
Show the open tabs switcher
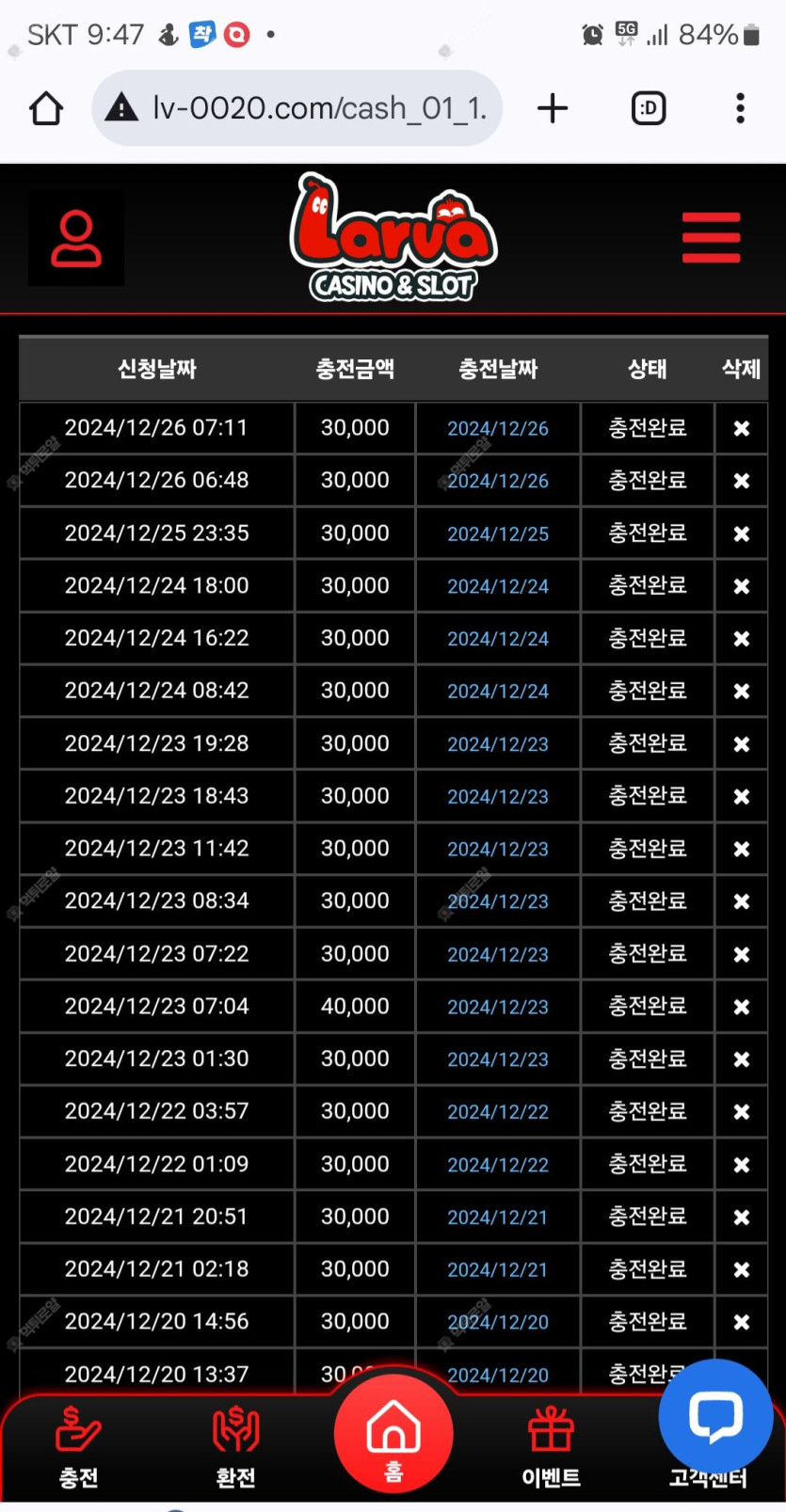coord(649,109)
